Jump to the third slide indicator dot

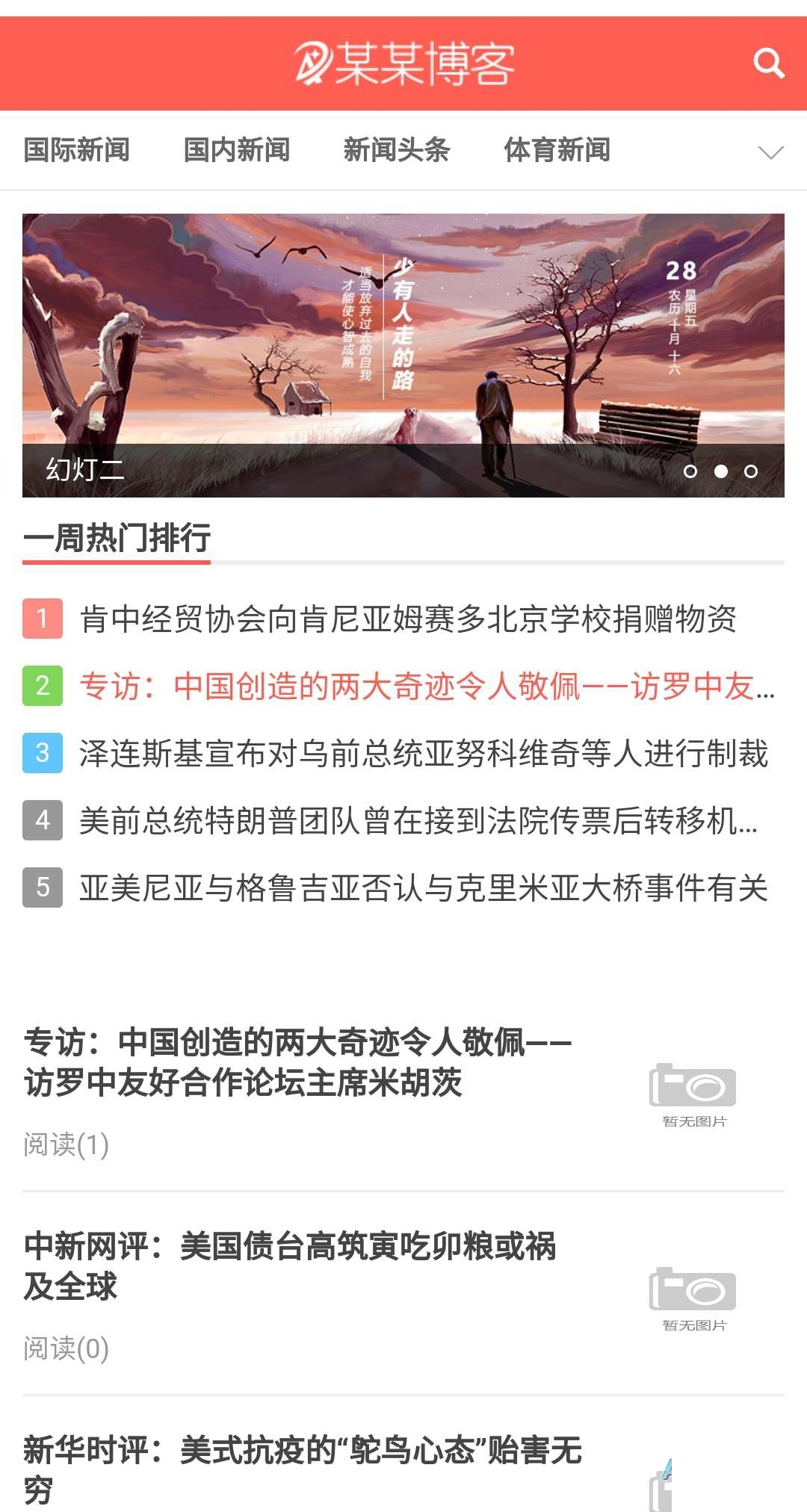click(x=751, y=471)
